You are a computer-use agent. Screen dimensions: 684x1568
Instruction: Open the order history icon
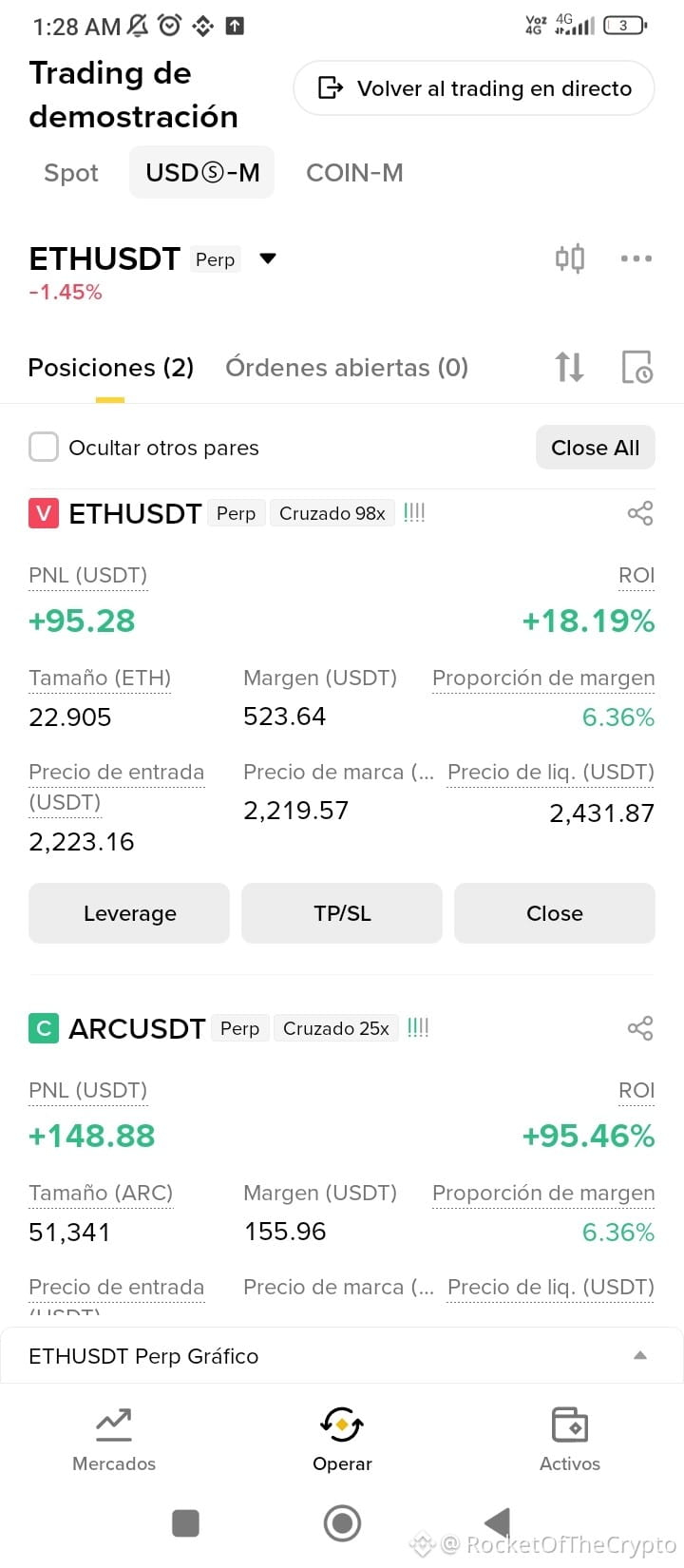pos(636,367)
